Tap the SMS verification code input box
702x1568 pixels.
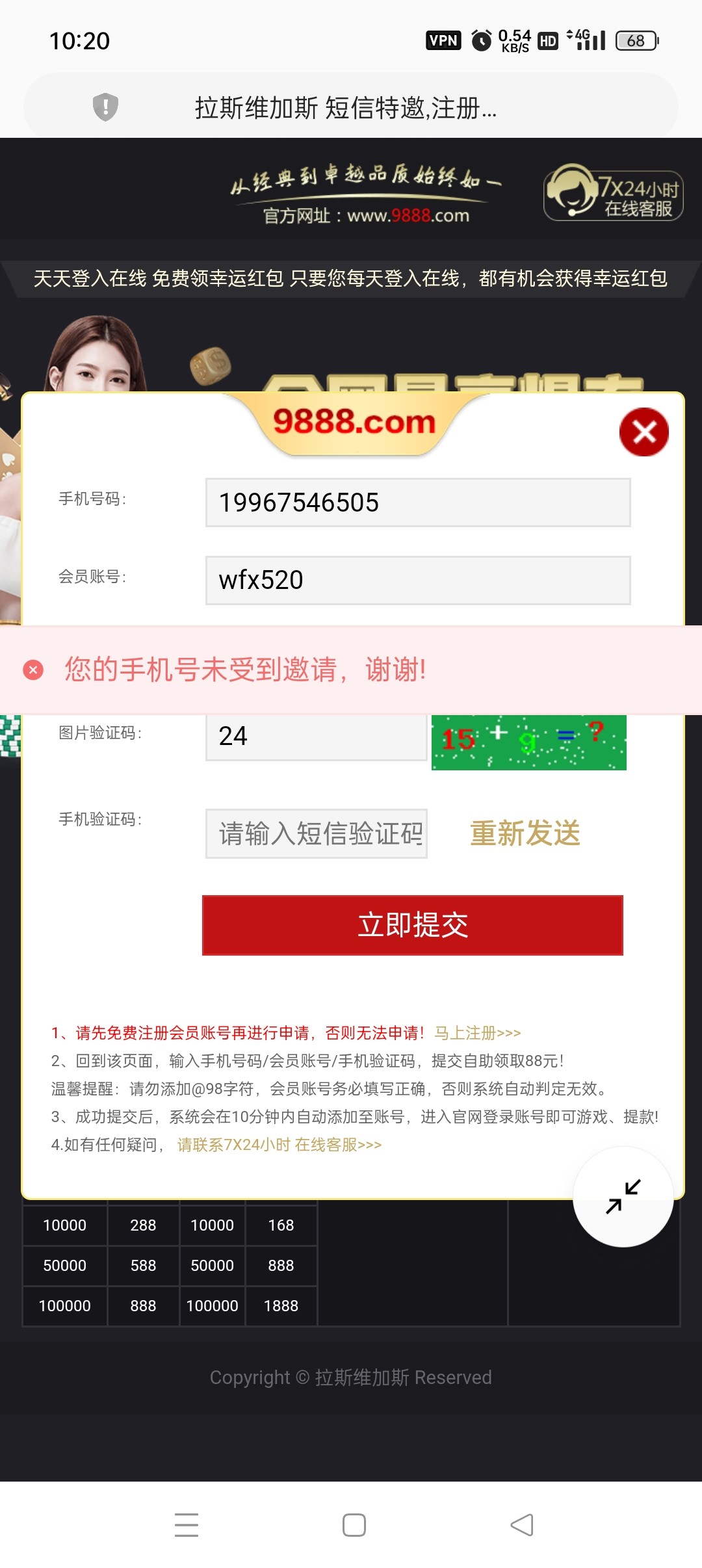315,834
